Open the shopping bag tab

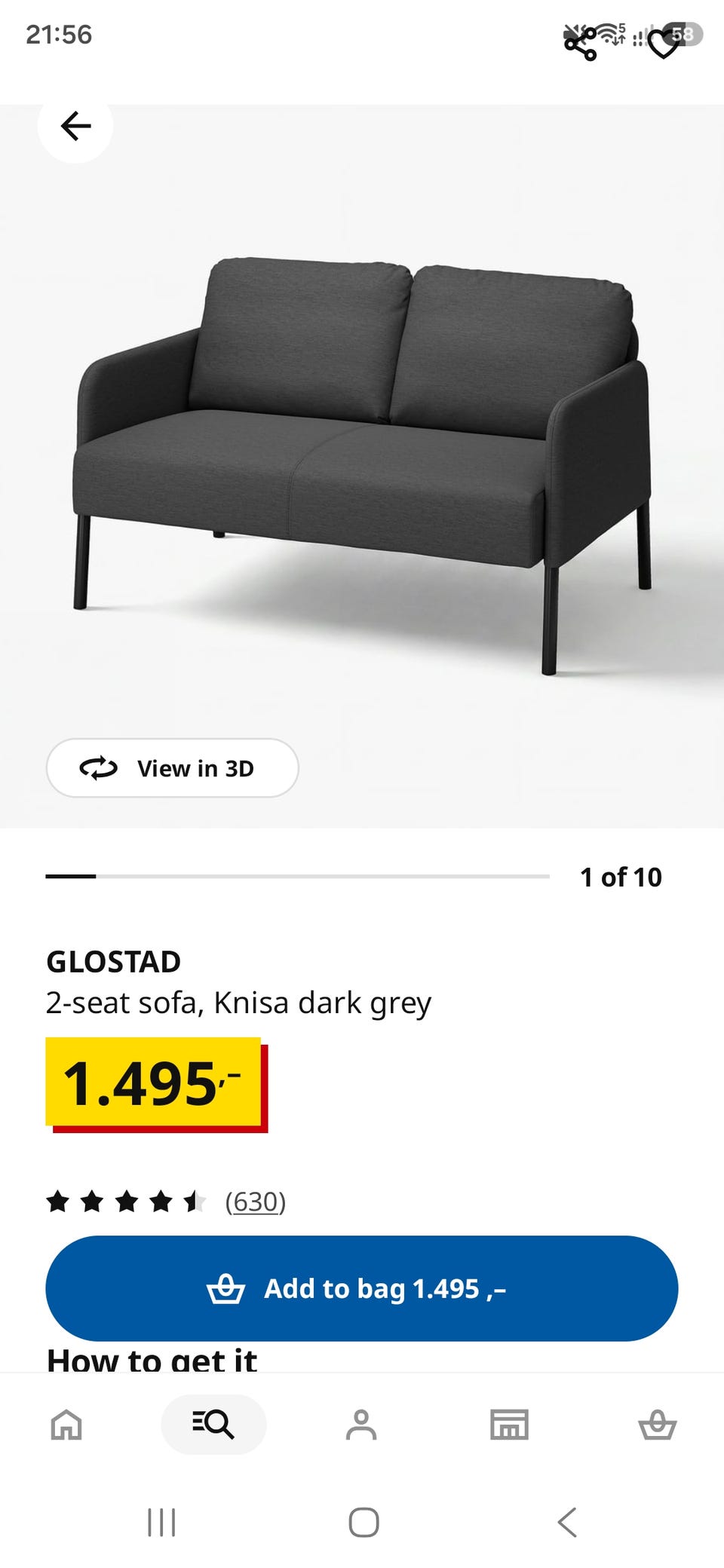point(657,1425)
